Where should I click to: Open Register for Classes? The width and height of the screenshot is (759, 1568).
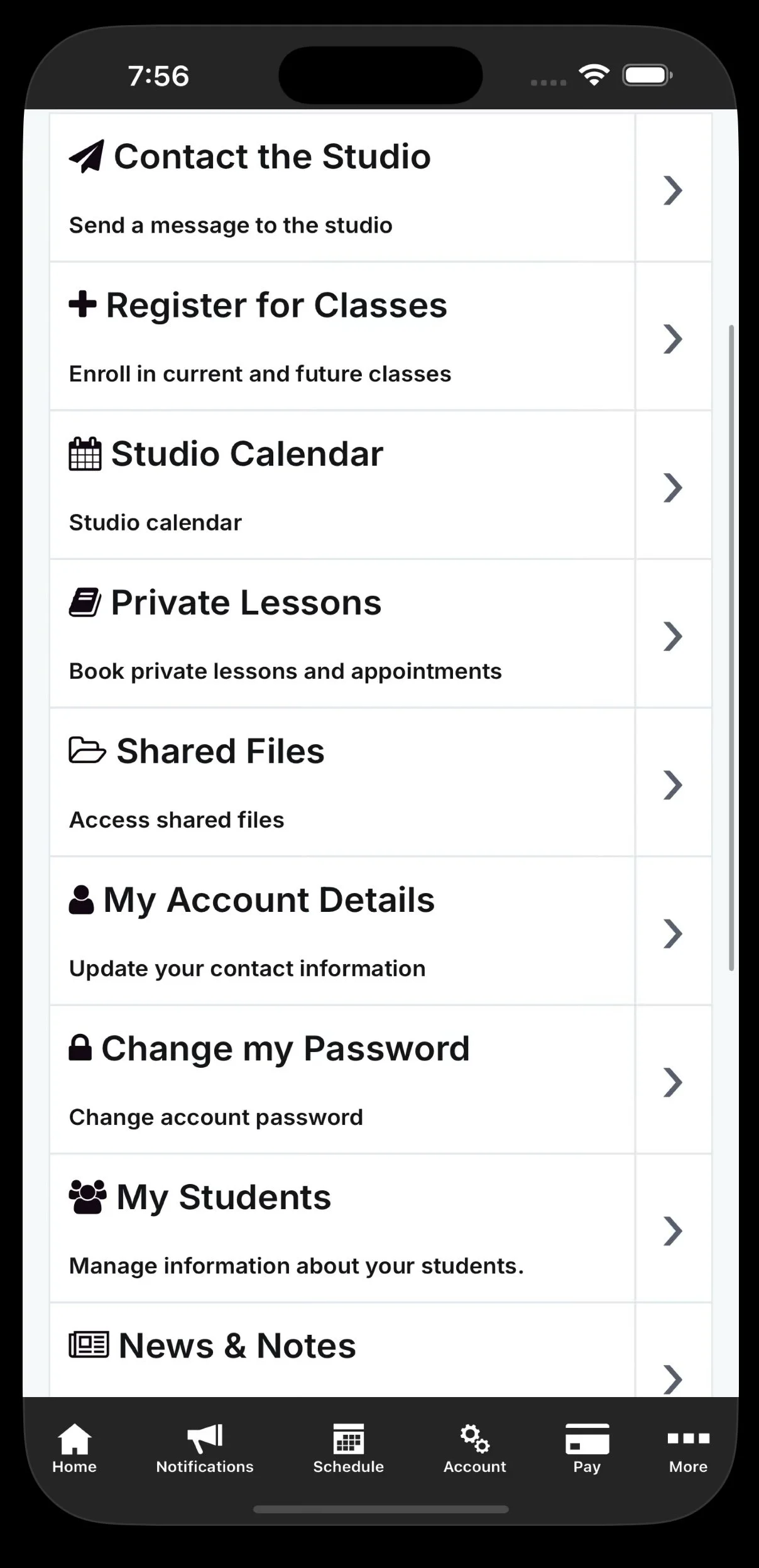(380, 336)
